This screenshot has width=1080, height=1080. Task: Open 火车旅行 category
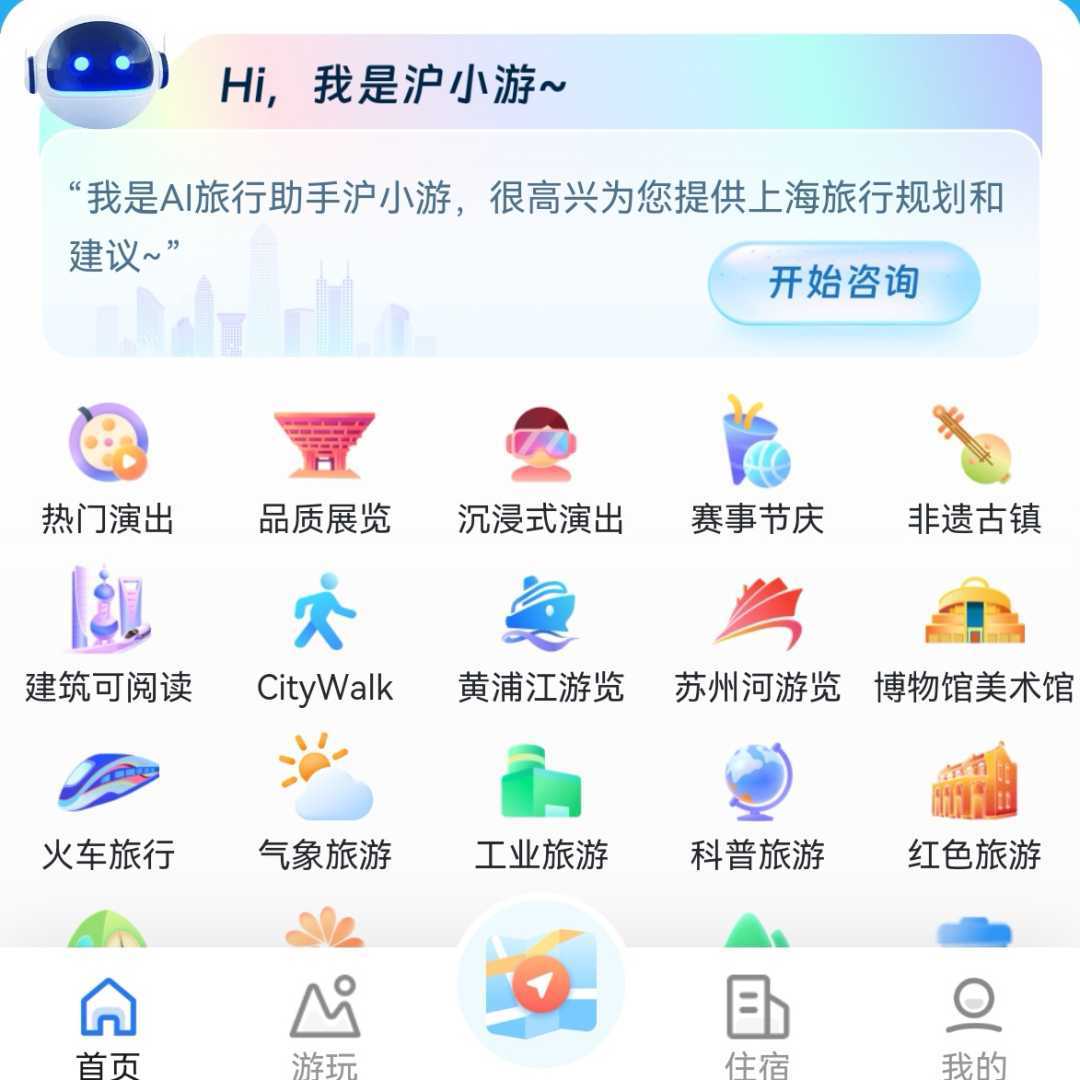click(x=108, y=804)
